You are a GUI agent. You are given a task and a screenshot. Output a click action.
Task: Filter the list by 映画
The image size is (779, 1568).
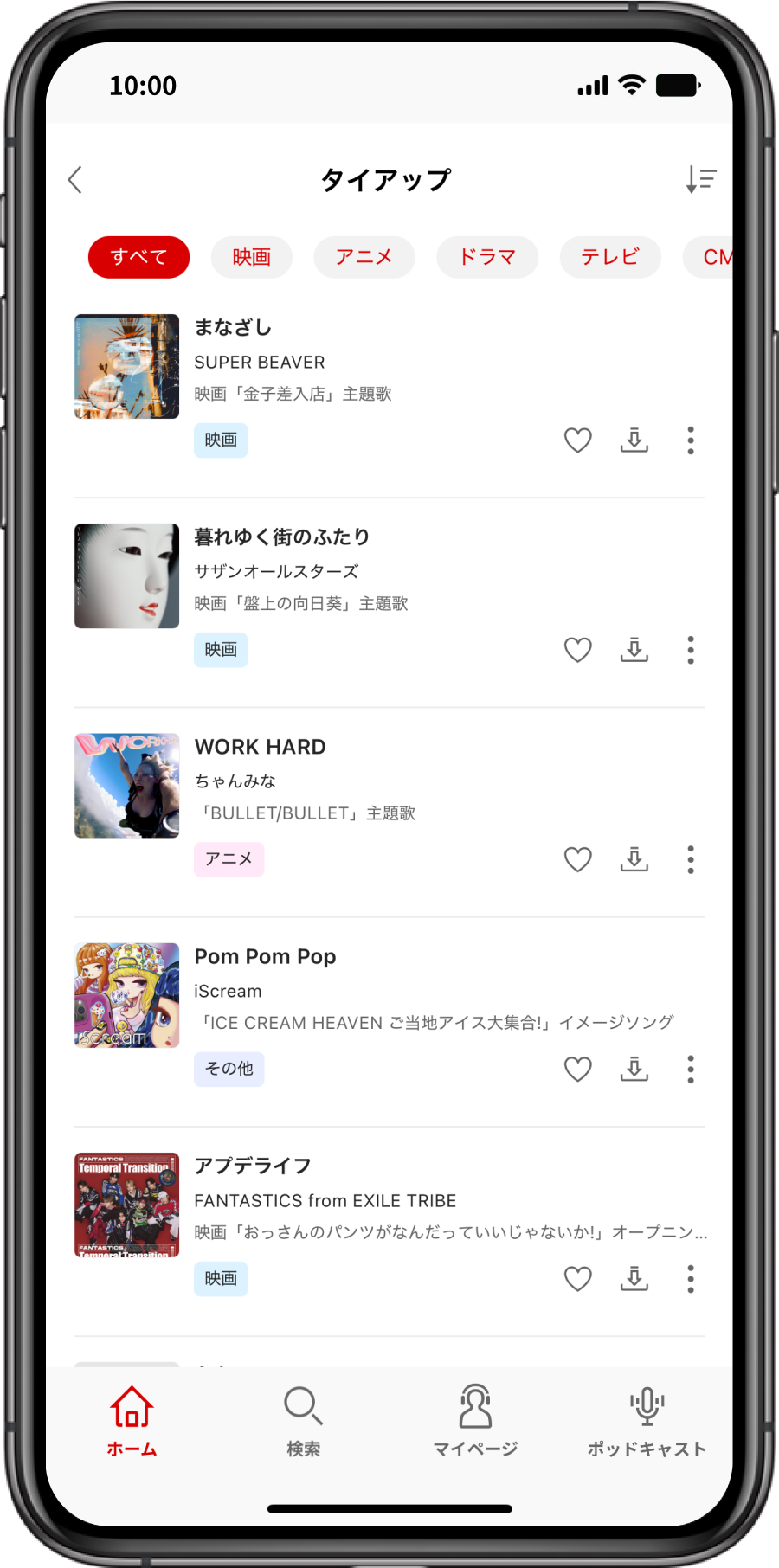(251, 257)
